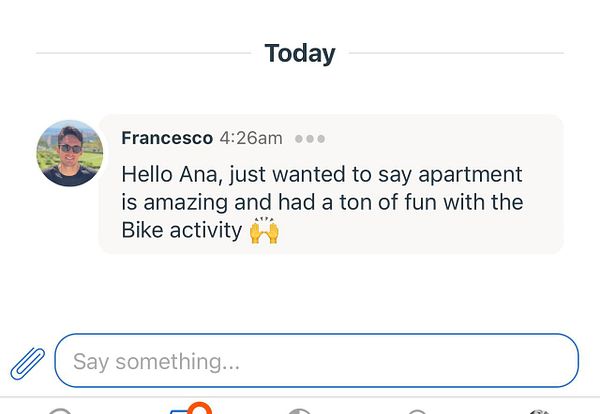View Francesco's profile picture
The width and height of the screenshot is (600, 414).
coord(70,153)
